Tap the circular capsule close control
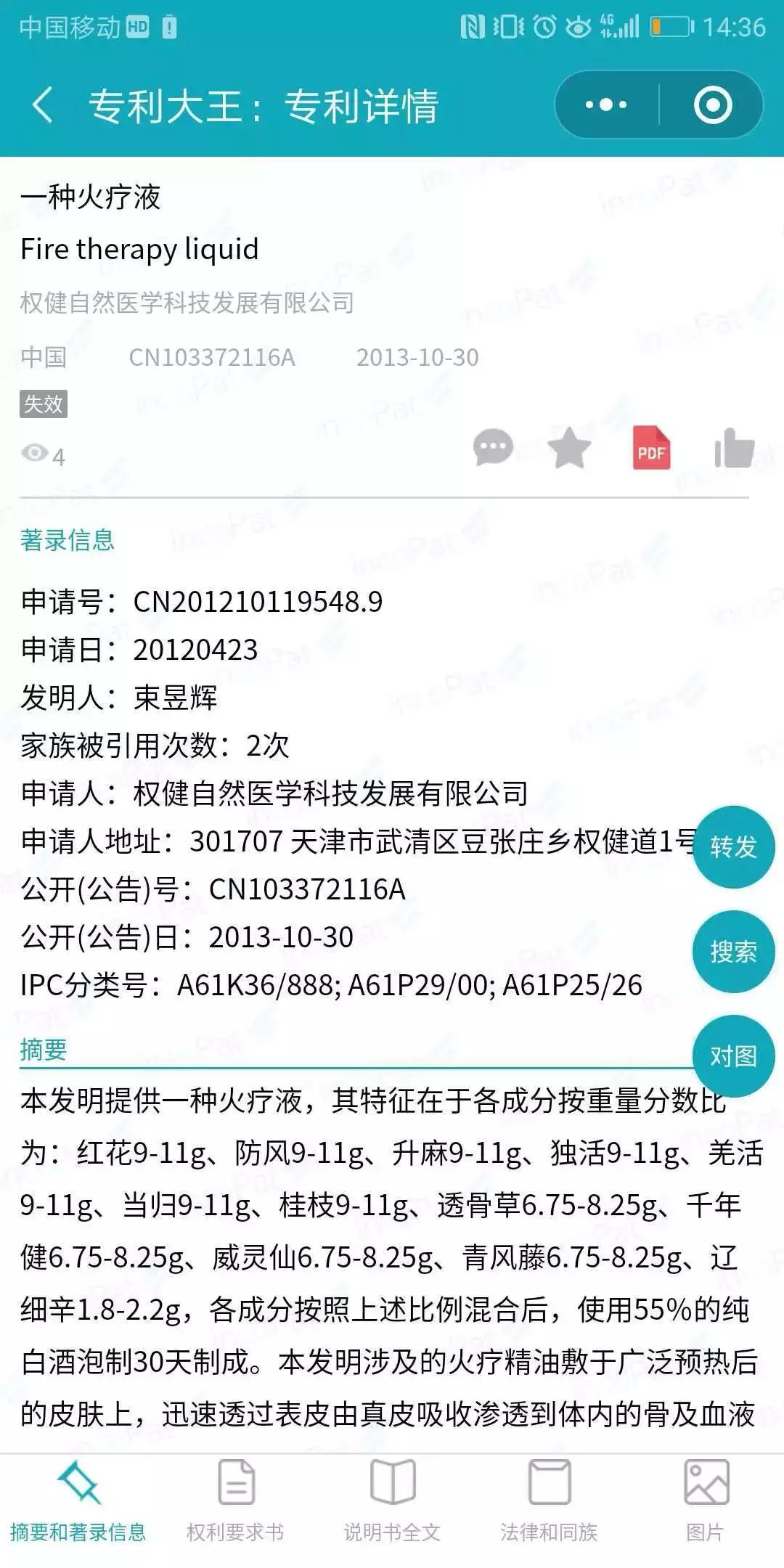Screen dimensions: 784x1568 click(x=712, y=103)
